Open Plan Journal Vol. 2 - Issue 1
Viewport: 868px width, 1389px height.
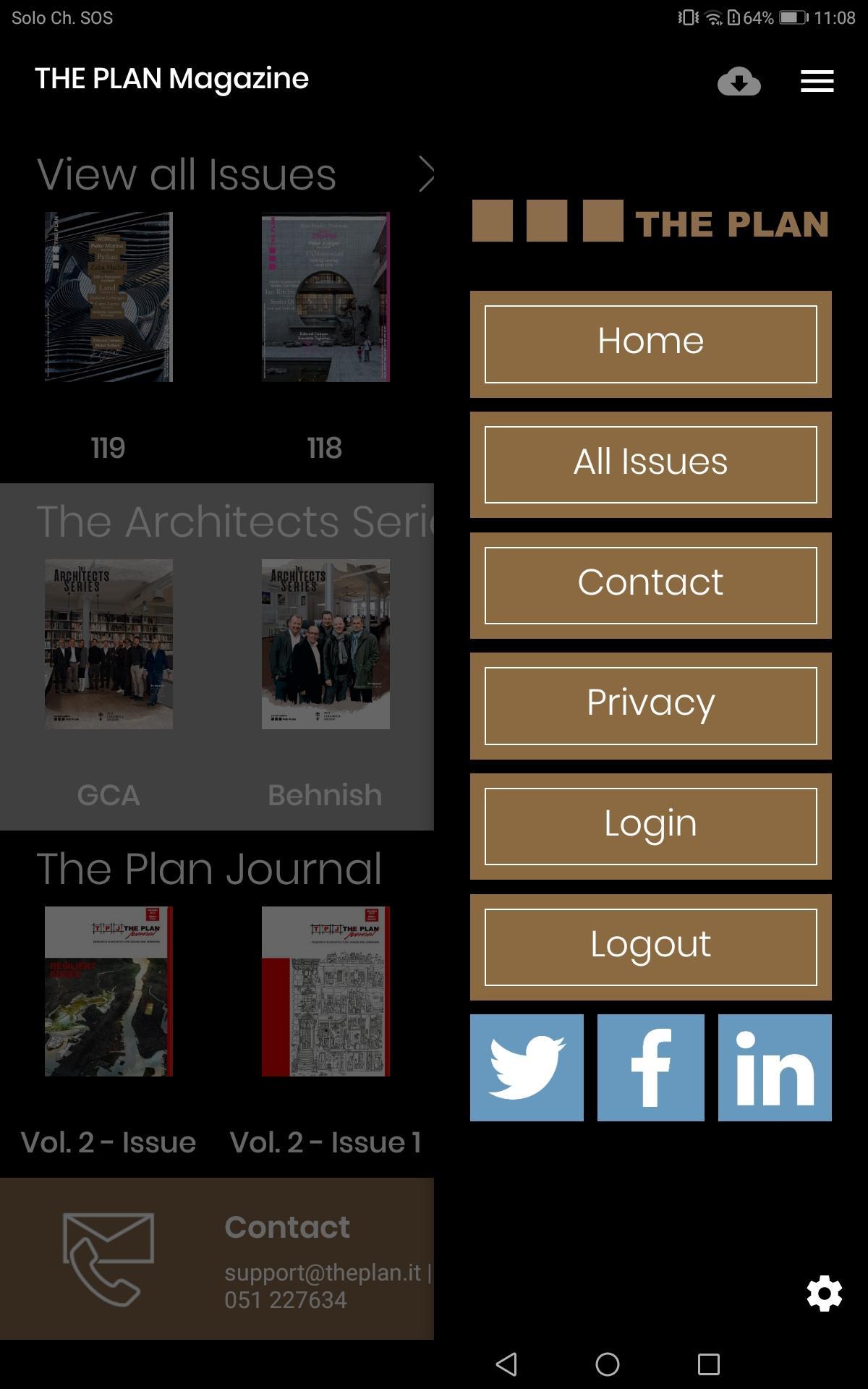click(x=325, y=991)
